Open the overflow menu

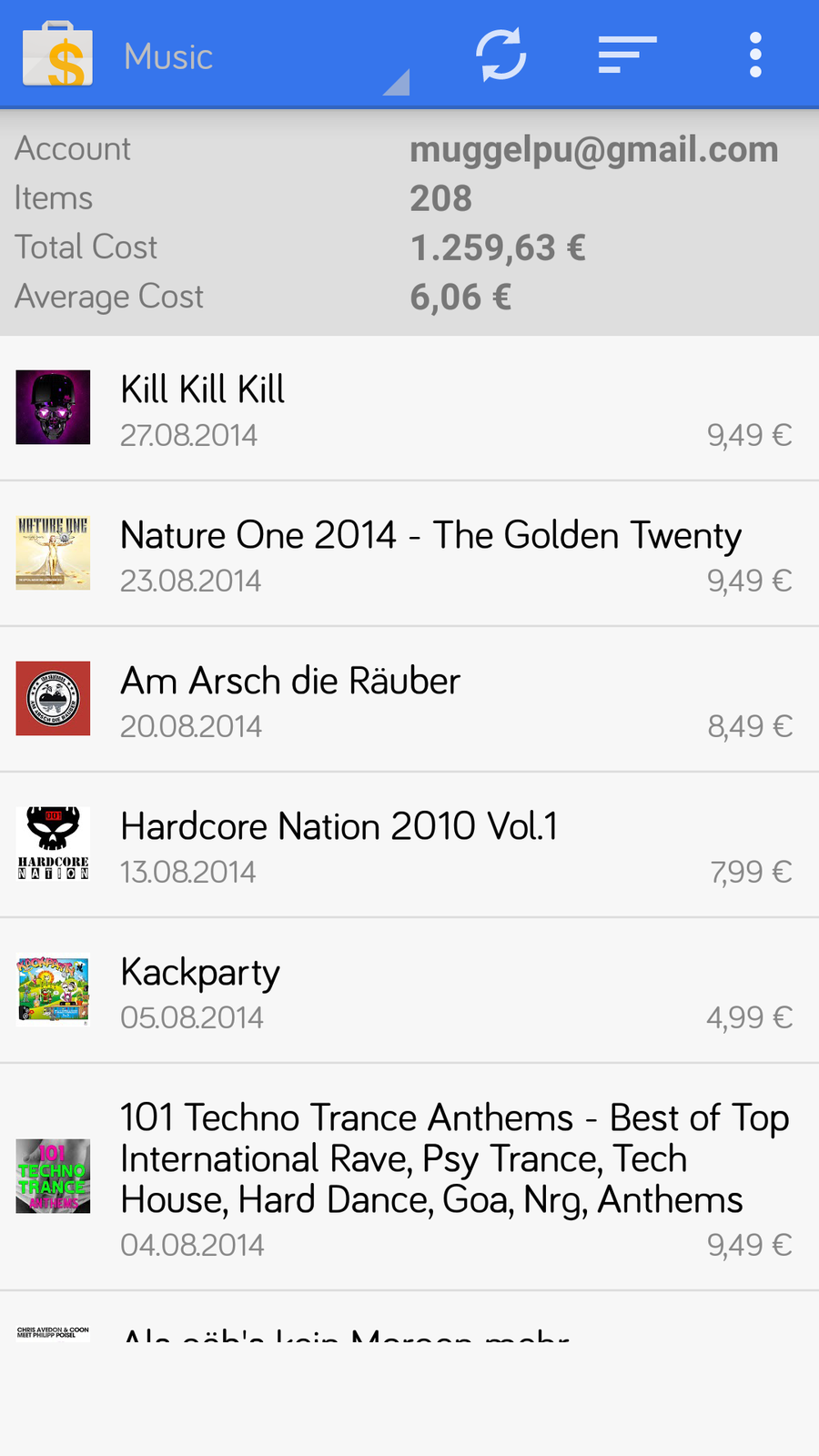(x=754, y=56)
